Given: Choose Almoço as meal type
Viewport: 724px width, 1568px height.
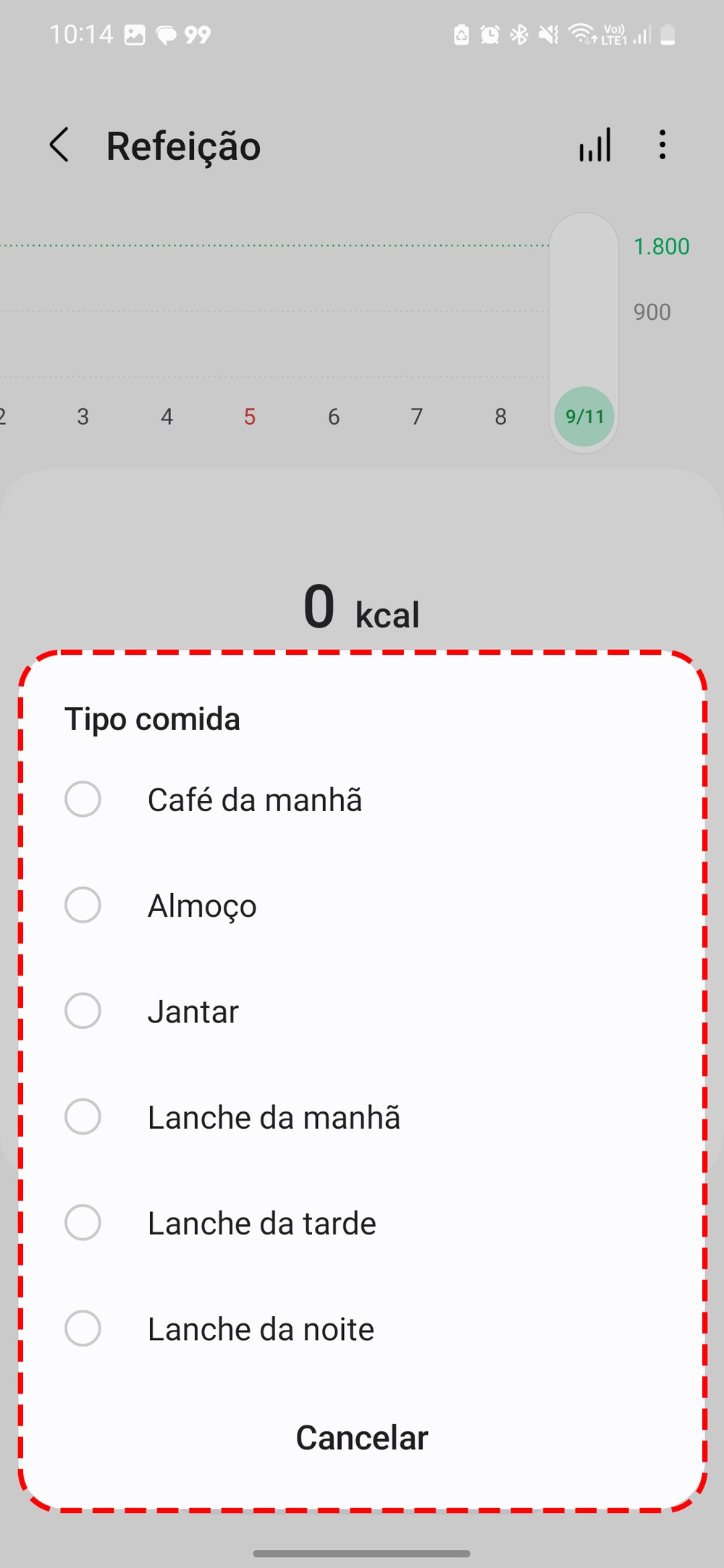Looking at the screenshot, I should coord(83,905).
